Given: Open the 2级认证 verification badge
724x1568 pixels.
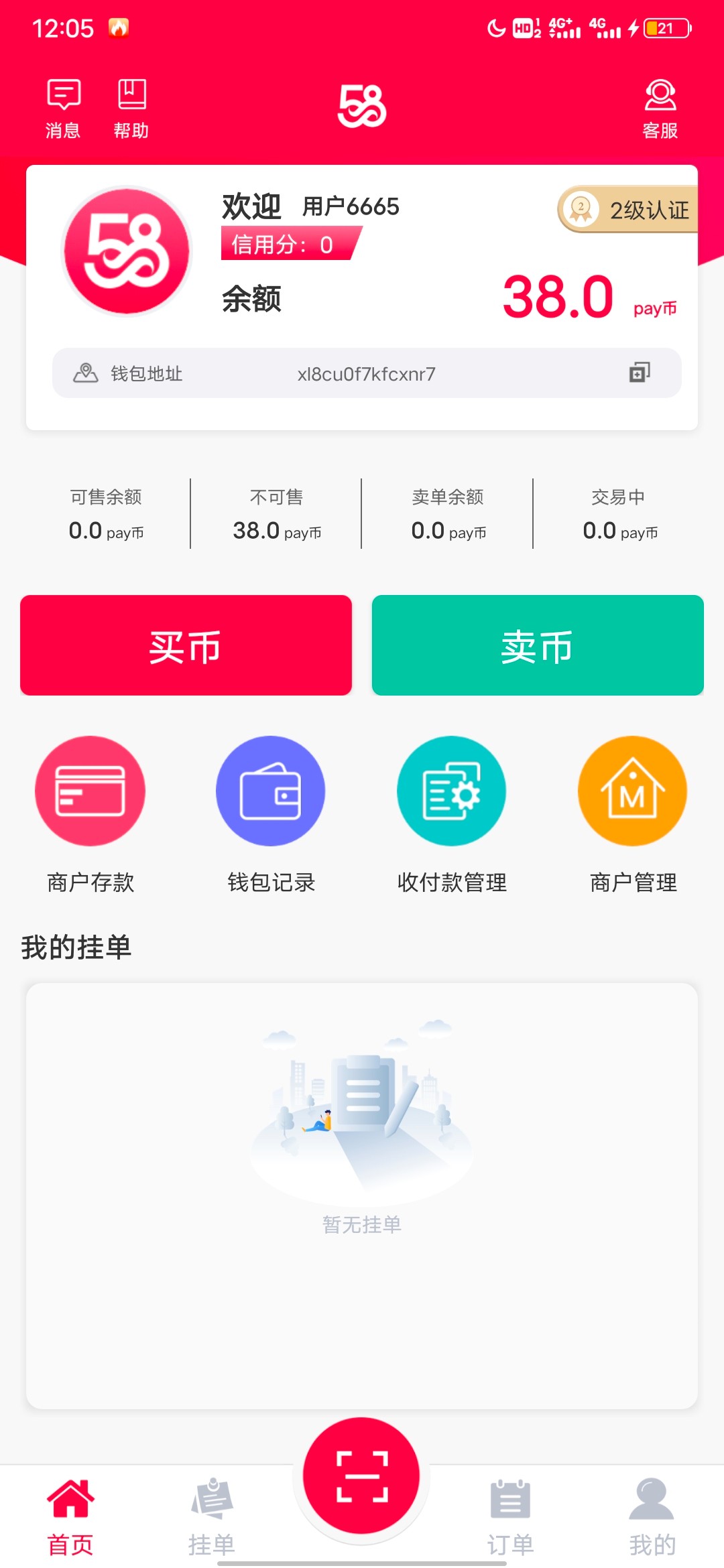Looking at the screenshot, I should coord(629,210).
